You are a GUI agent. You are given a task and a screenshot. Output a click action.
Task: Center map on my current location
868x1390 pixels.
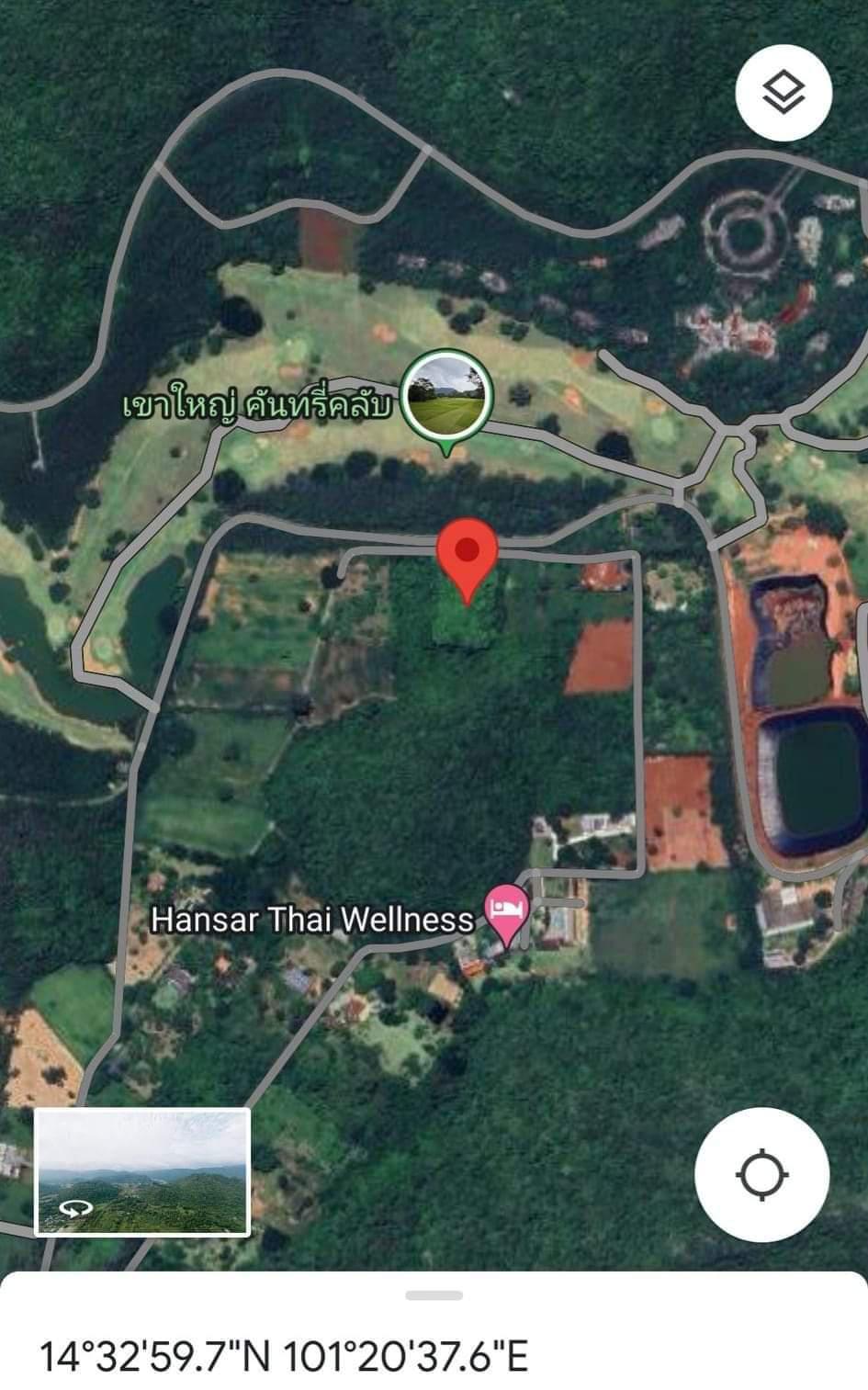762,1176
